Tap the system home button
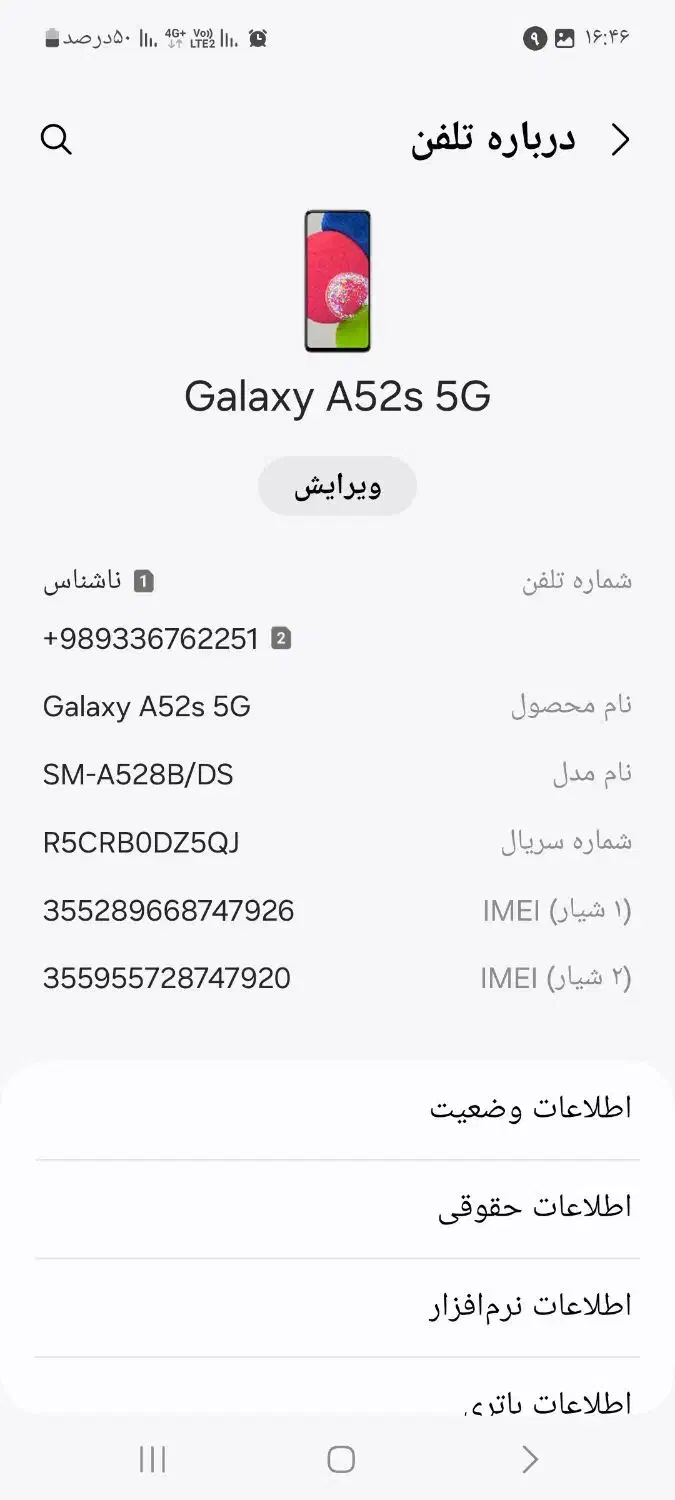 click(341, 1460)
